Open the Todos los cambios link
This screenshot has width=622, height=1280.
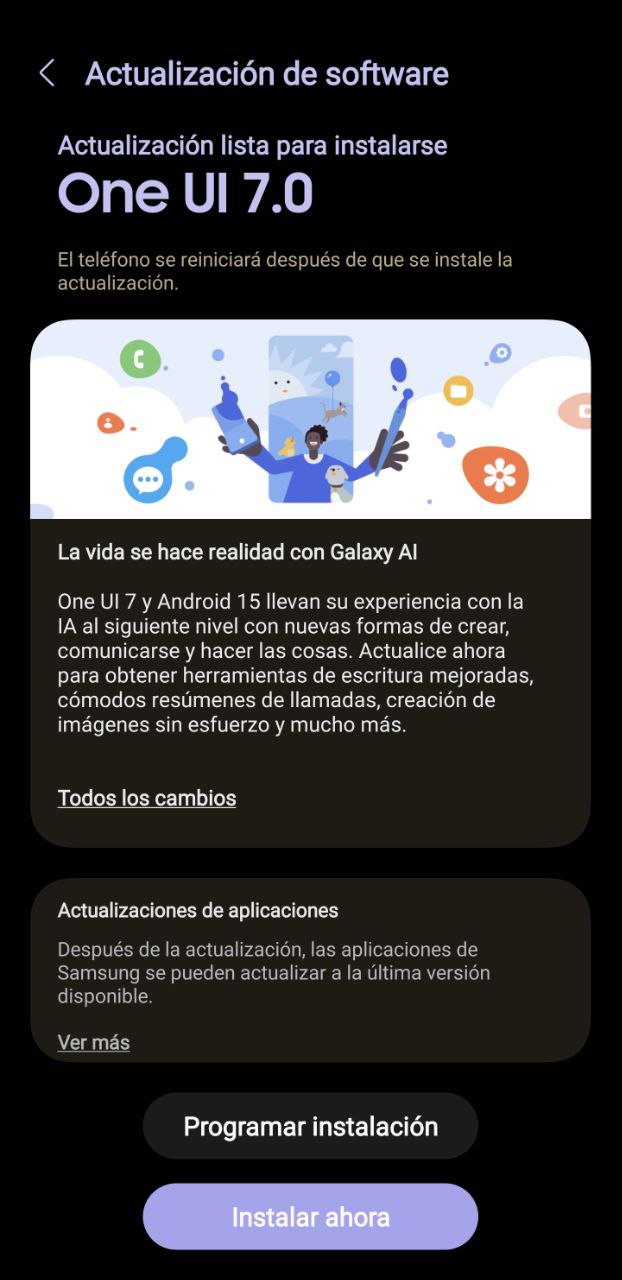pyautogui.click(x=147, y=798)
